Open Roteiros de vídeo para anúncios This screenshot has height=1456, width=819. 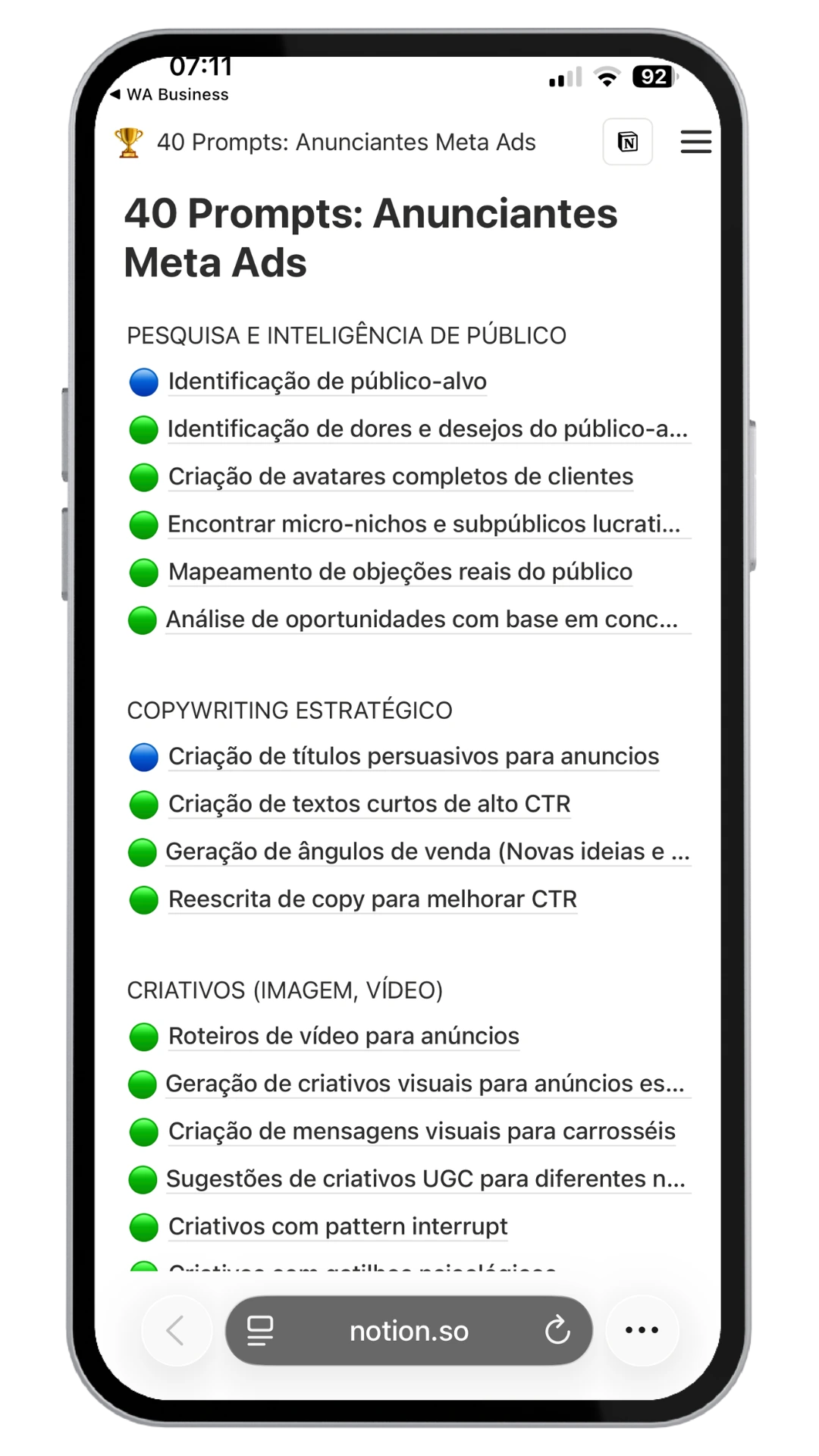tap(344, 1036)
